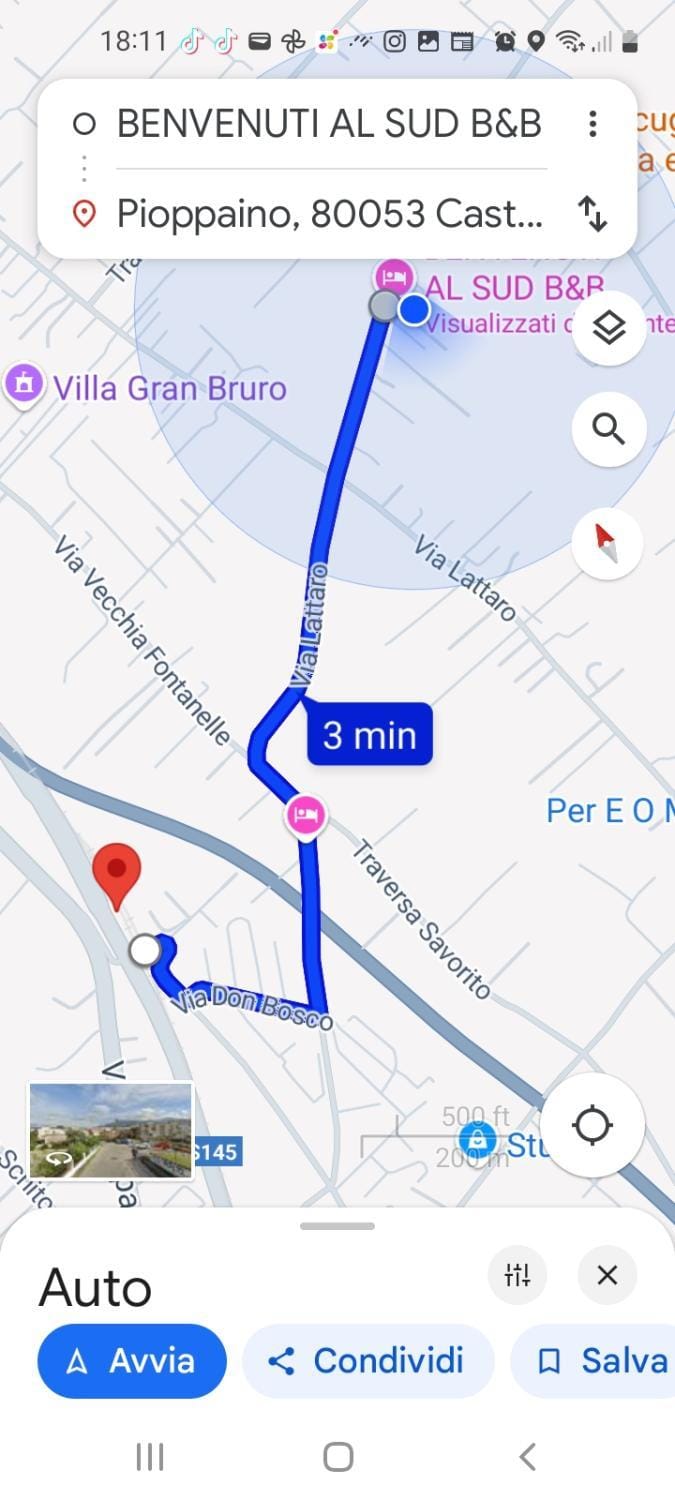Tap the compass to reorient the map

606,543
